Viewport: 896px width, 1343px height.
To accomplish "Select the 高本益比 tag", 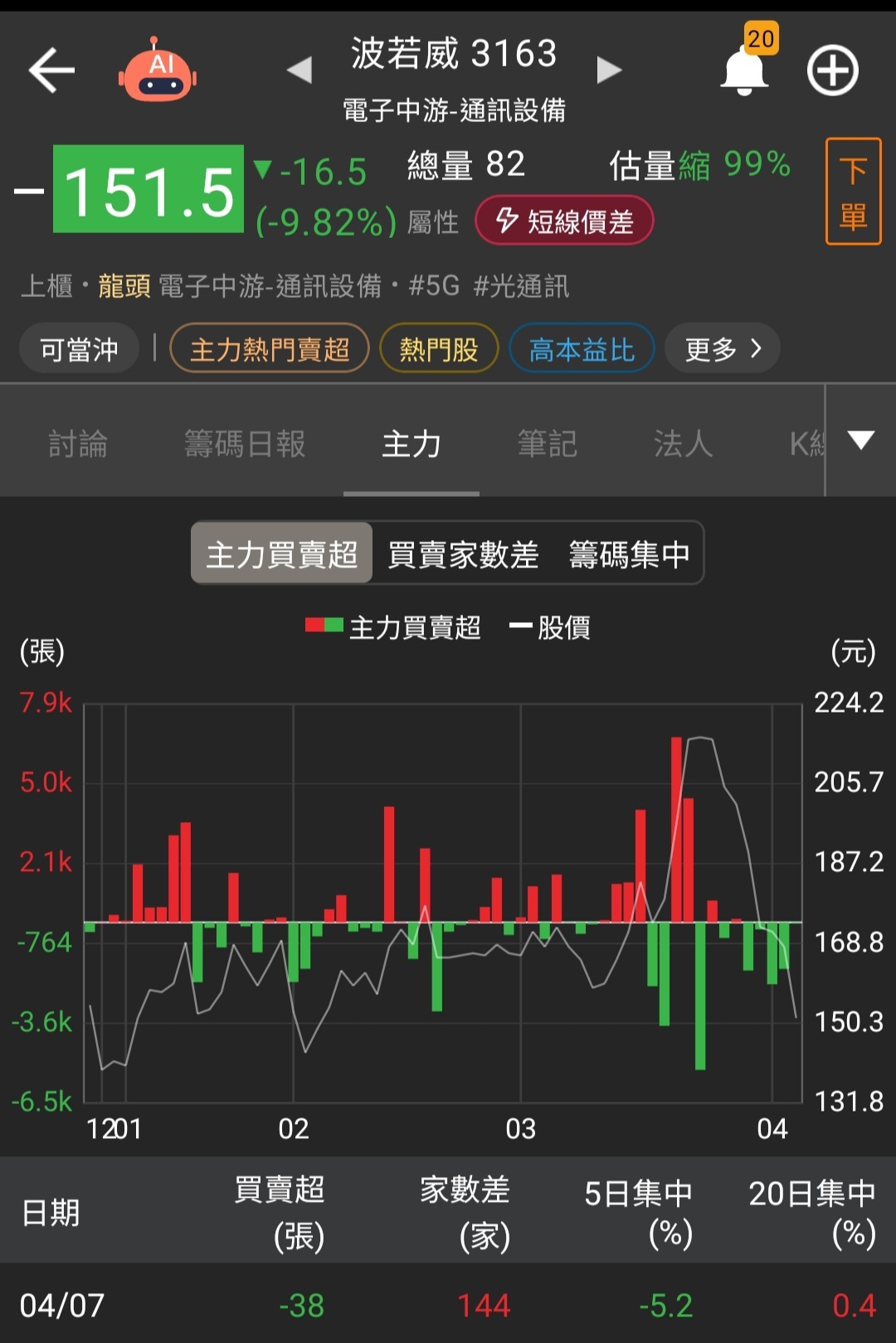I will (582, 348).
